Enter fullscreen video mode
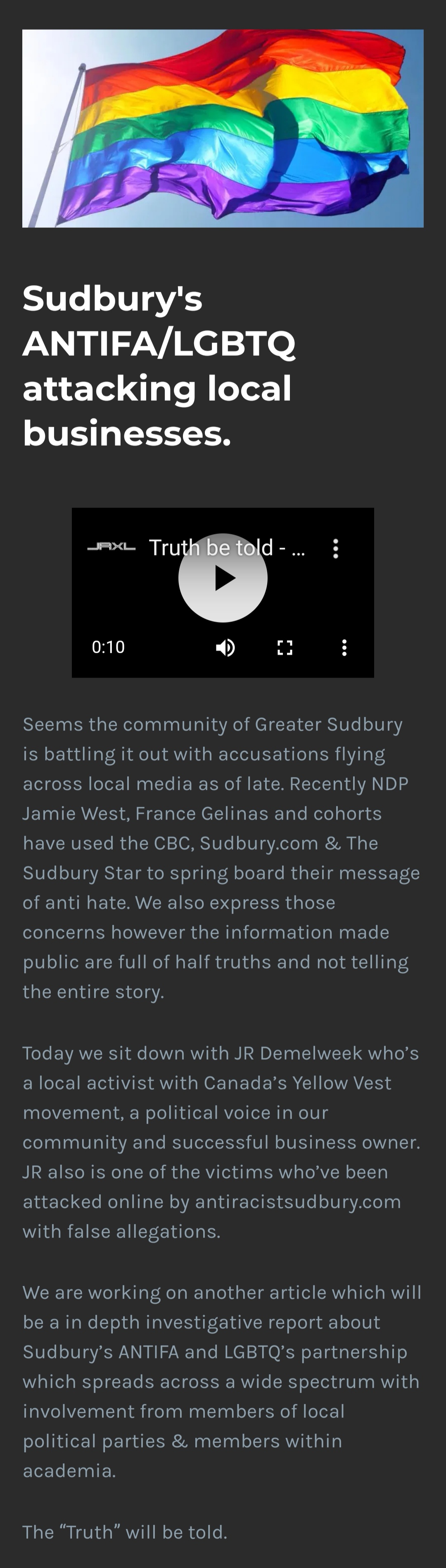Viewport: 446px width, 1568px height. pyautogui.click(x=285, y=647)
